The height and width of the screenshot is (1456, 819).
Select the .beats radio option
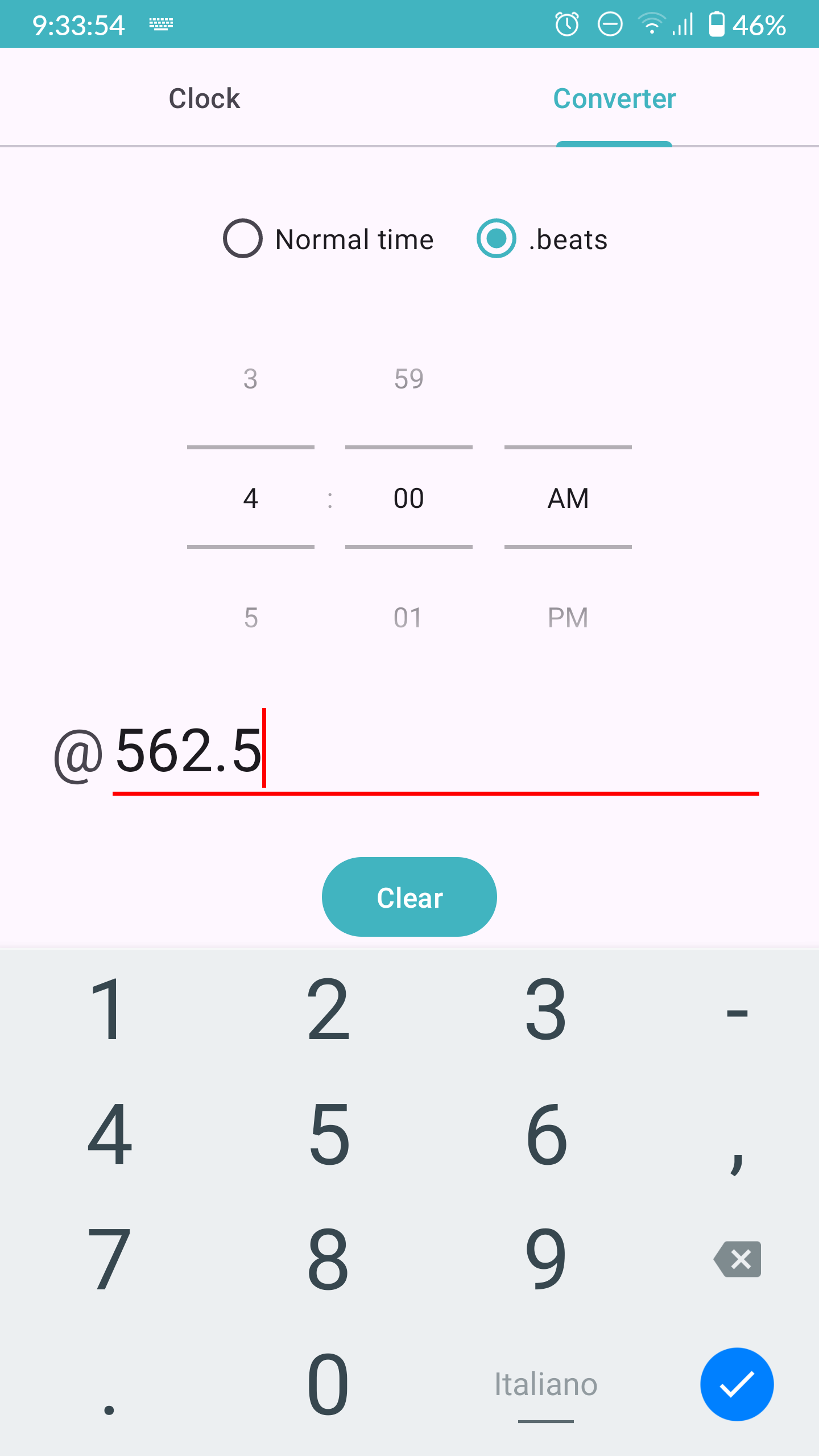(497, 239)
